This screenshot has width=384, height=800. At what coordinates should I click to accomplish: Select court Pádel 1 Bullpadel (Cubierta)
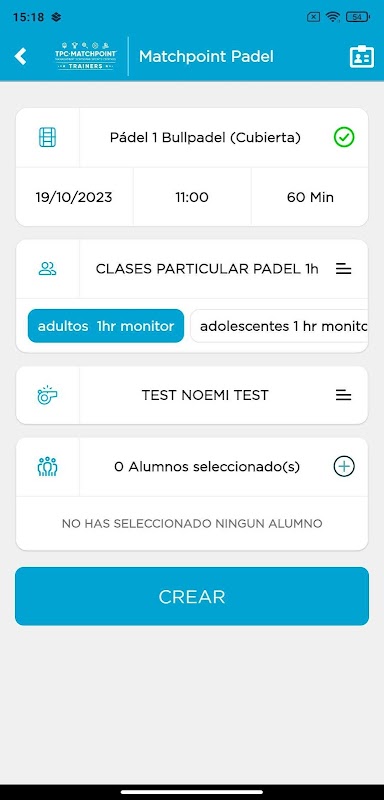(x=205, y=138)
